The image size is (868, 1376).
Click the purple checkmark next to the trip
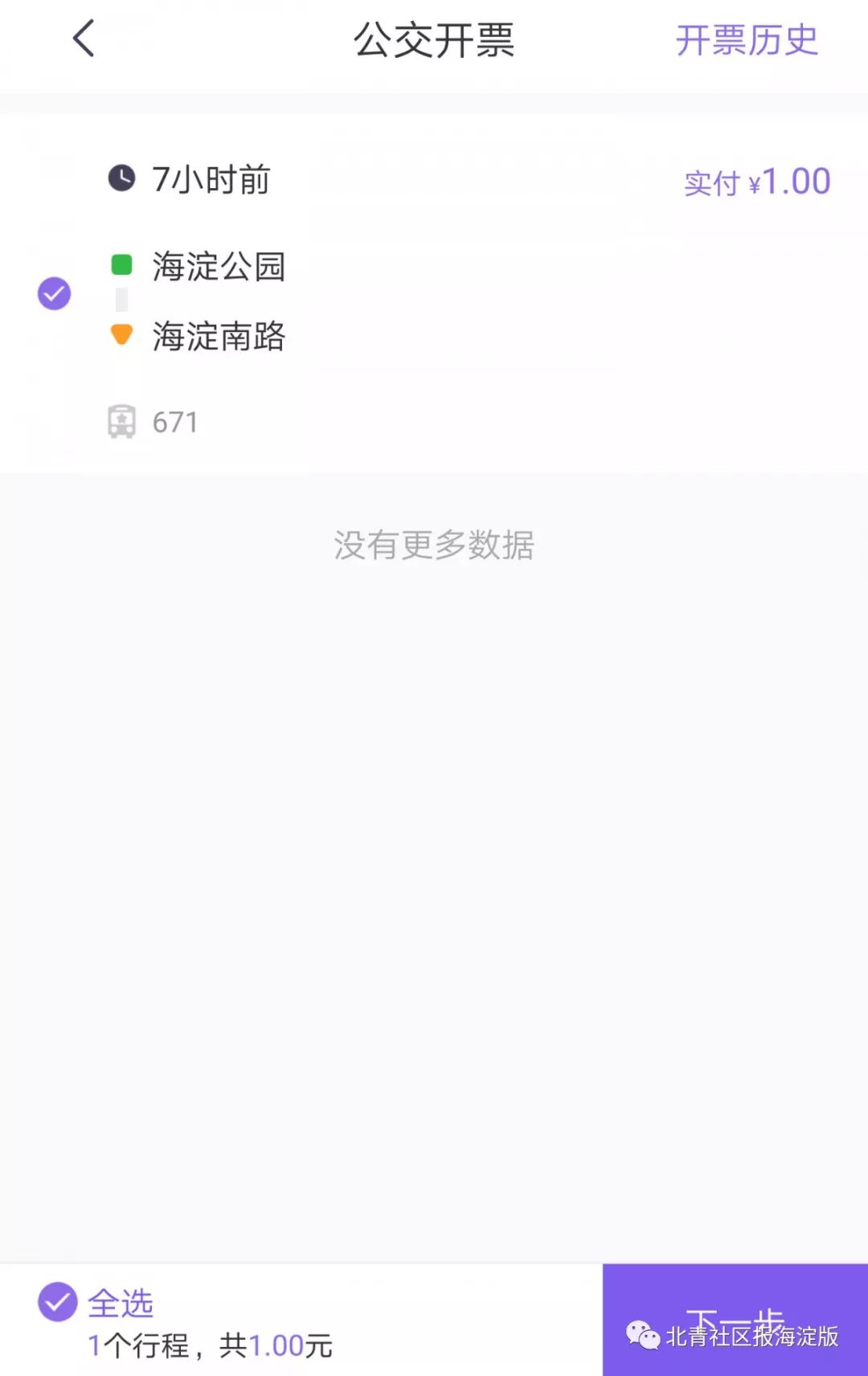[53, 293]
